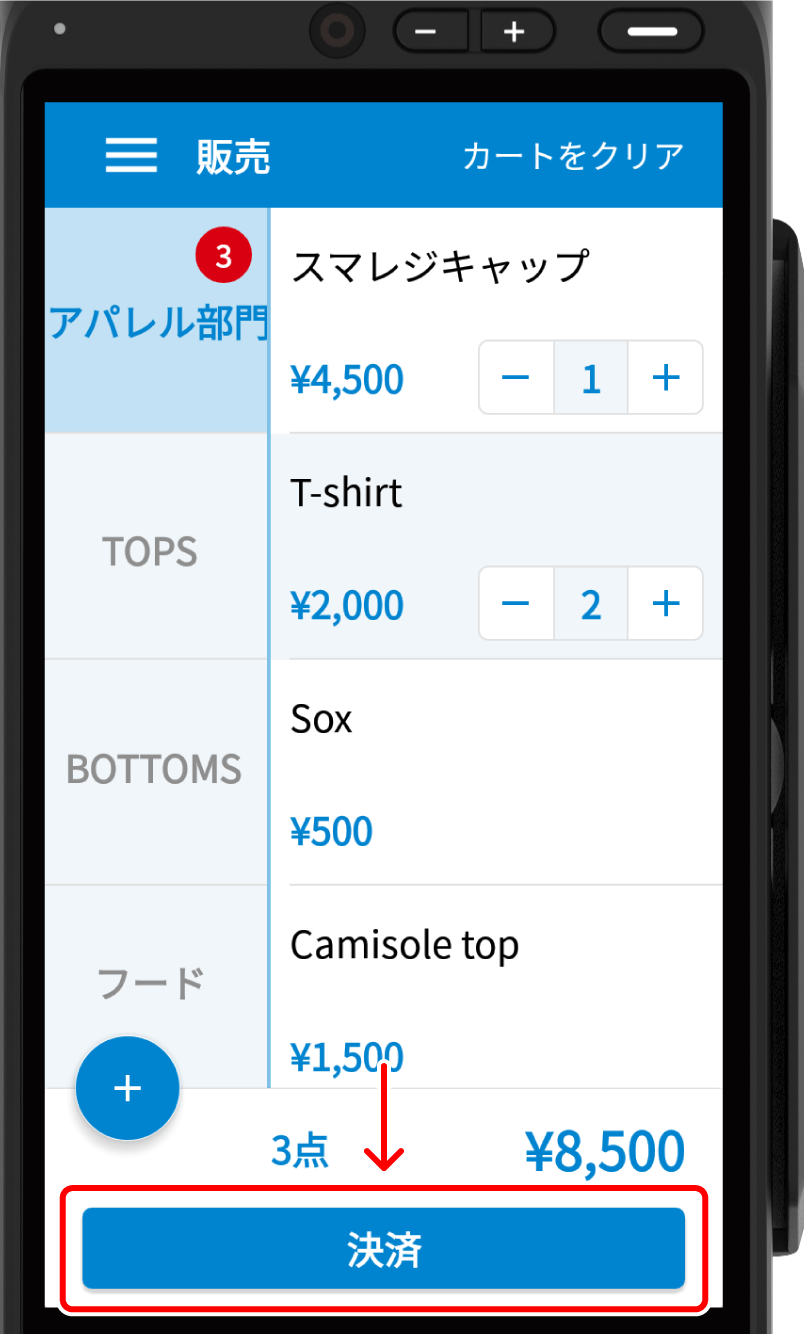
Task: Switch to the フード category
Action: 150,984
